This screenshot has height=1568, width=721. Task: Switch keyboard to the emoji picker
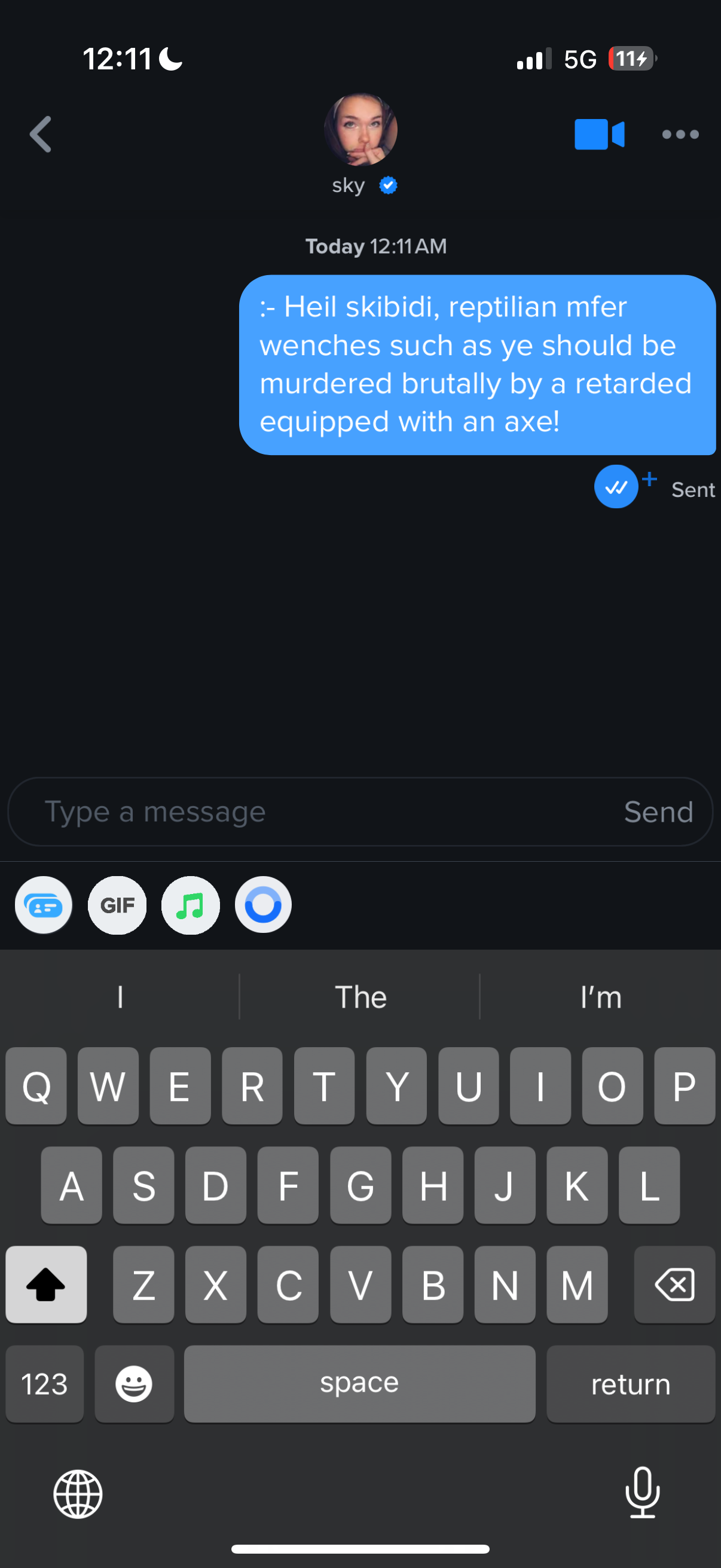134,1384
